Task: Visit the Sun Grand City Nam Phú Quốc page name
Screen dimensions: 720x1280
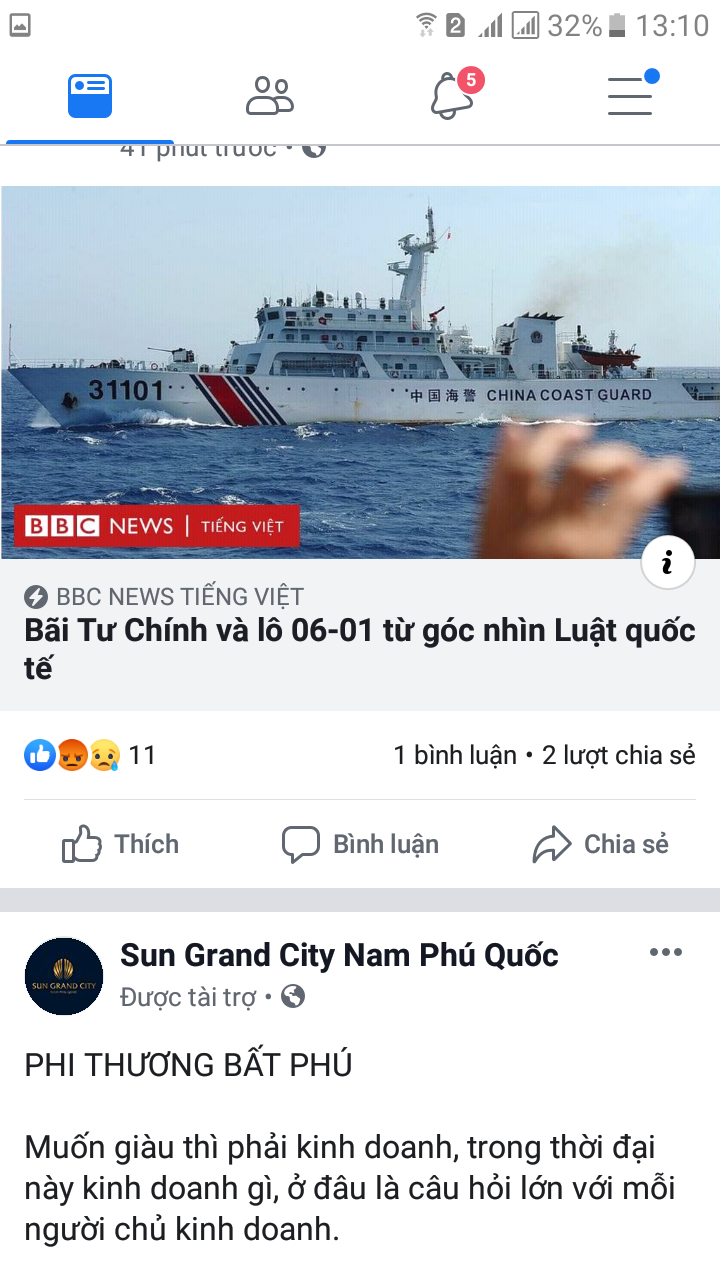Action: [x=339, y=955]
